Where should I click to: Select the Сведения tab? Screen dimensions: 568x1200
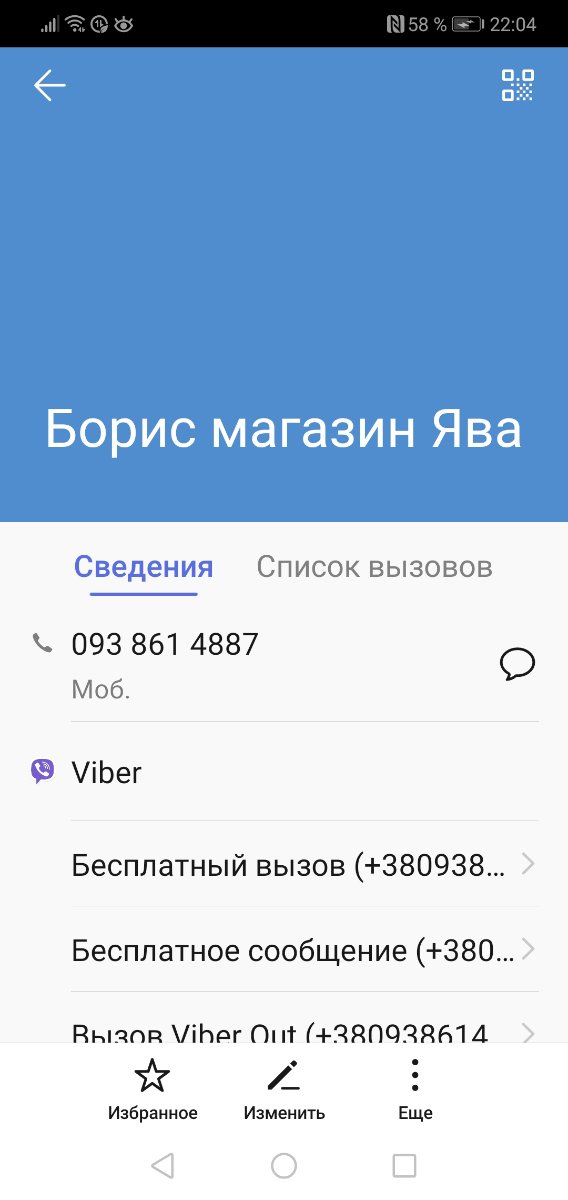(144, 567)
